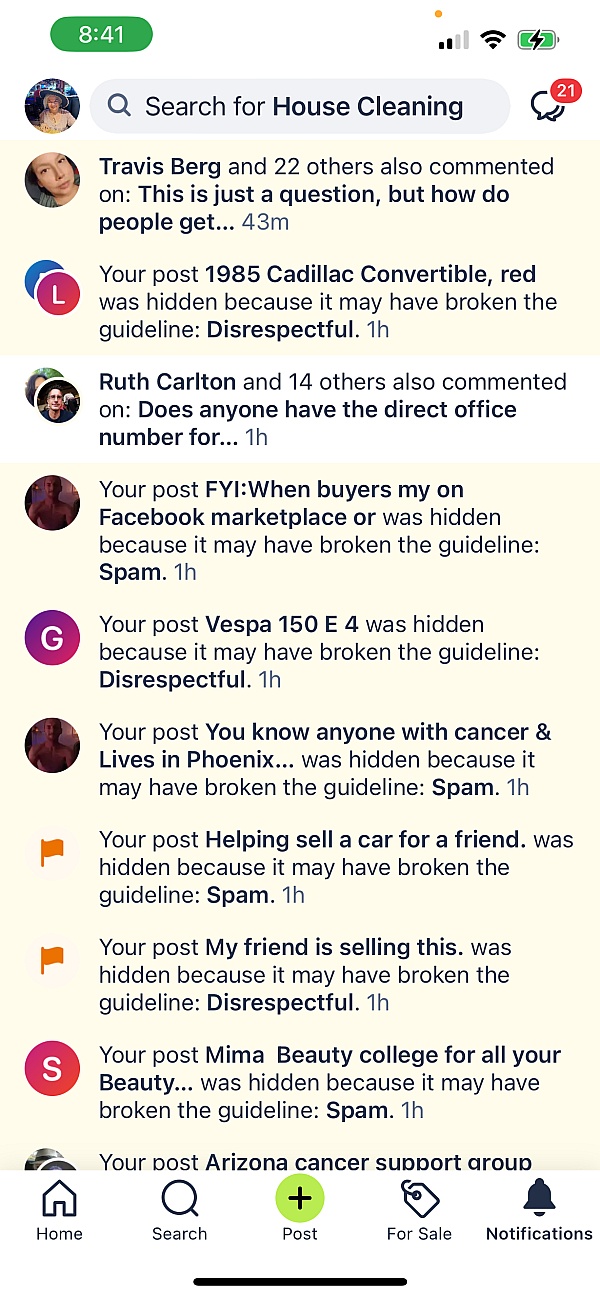Open Helping sell a car notification

(326, 867)
